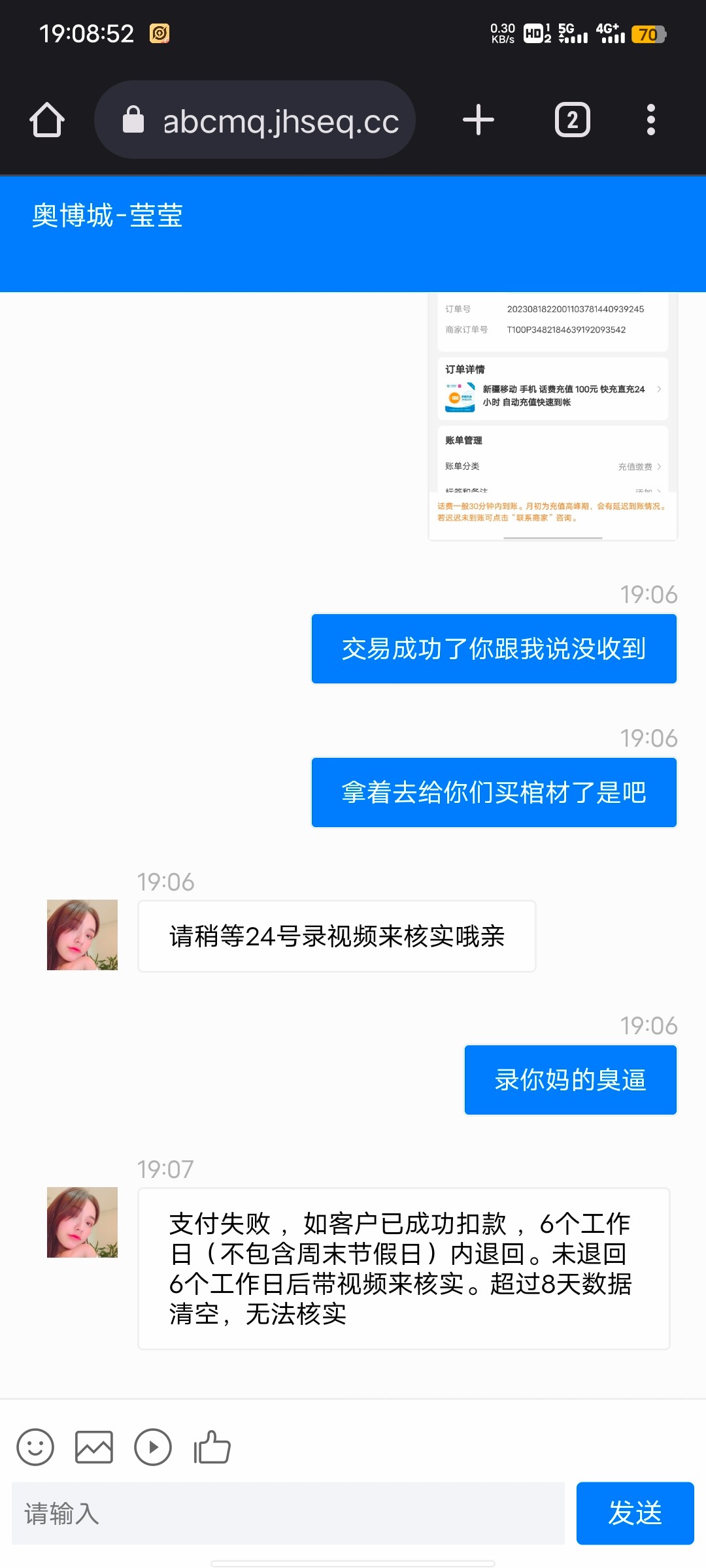Attach a picture to the chat
This screenshot has width=706, height=1568.
[x=94, y=1447]
